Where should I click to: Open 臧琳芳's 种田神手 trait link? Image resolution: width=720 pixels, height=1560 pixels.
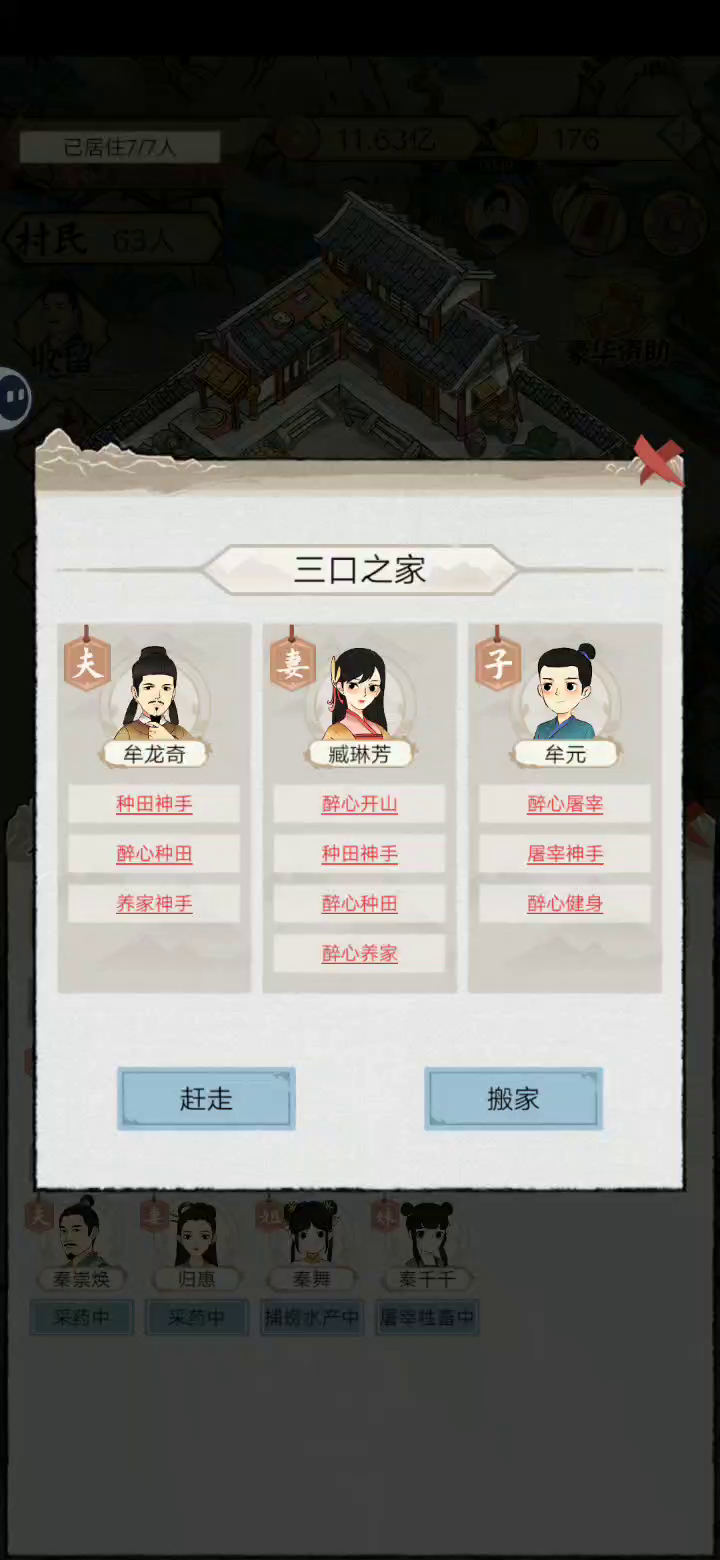[360, 854]
